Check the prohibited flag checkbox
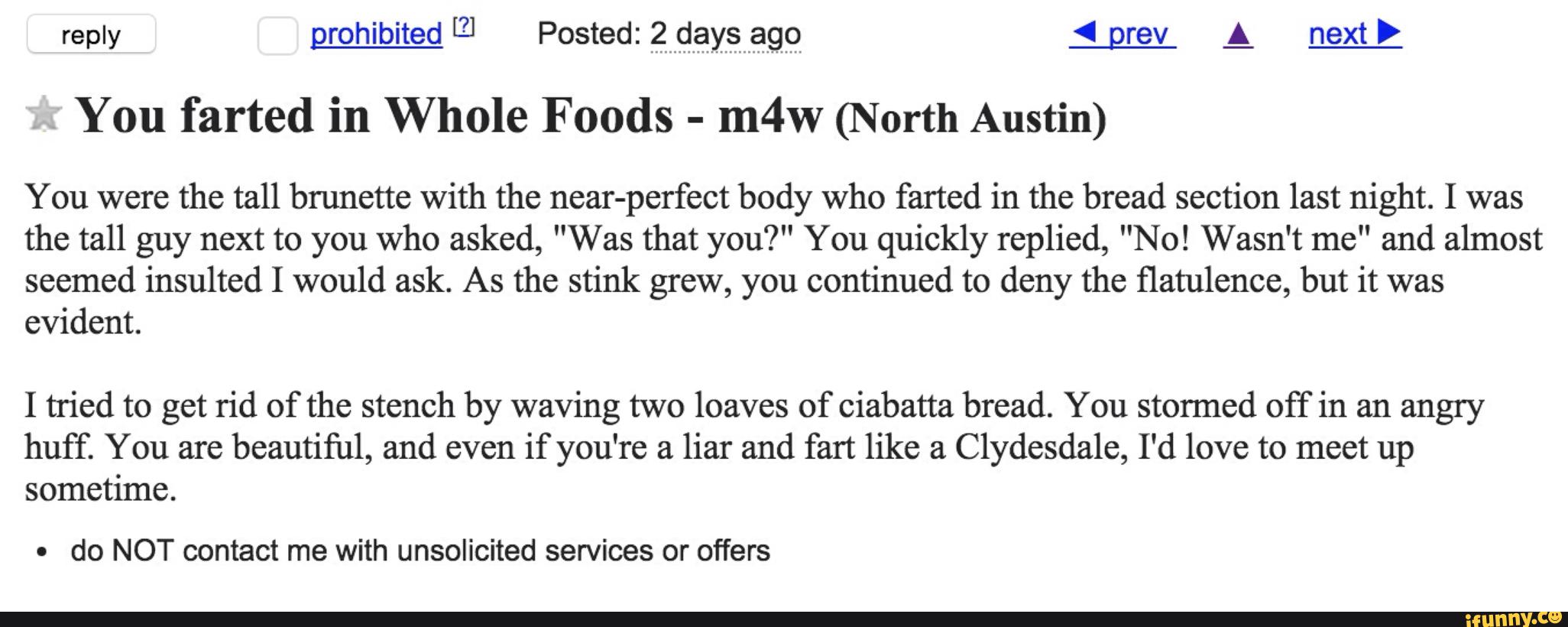Viewport: 1568px width, 627px height. (x=277, y=36)
